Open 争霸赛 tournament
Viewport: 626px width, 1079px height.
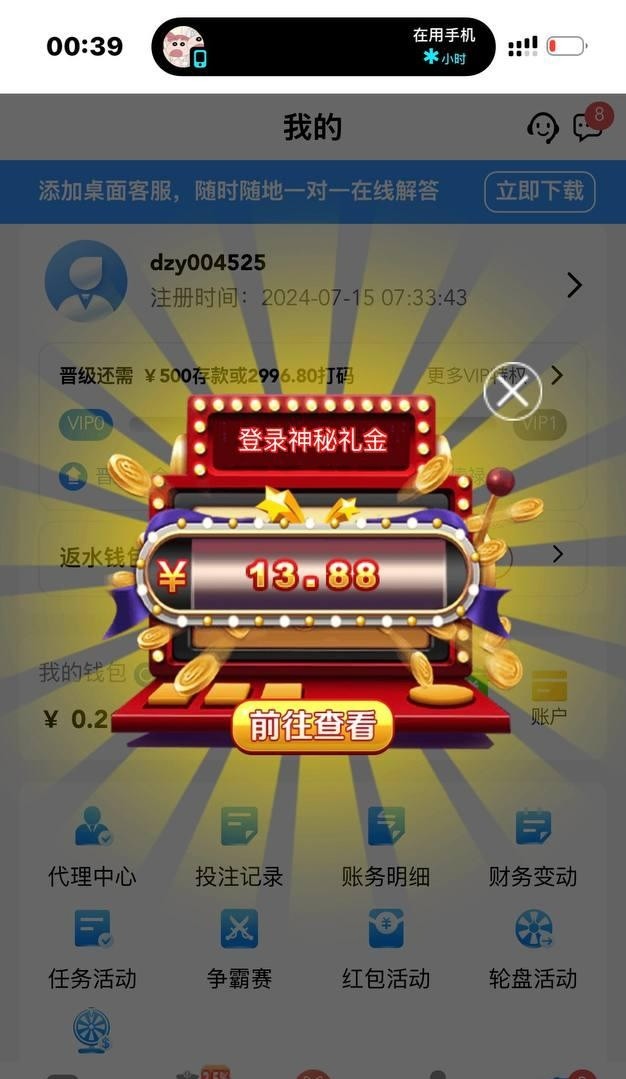[239, 948]
